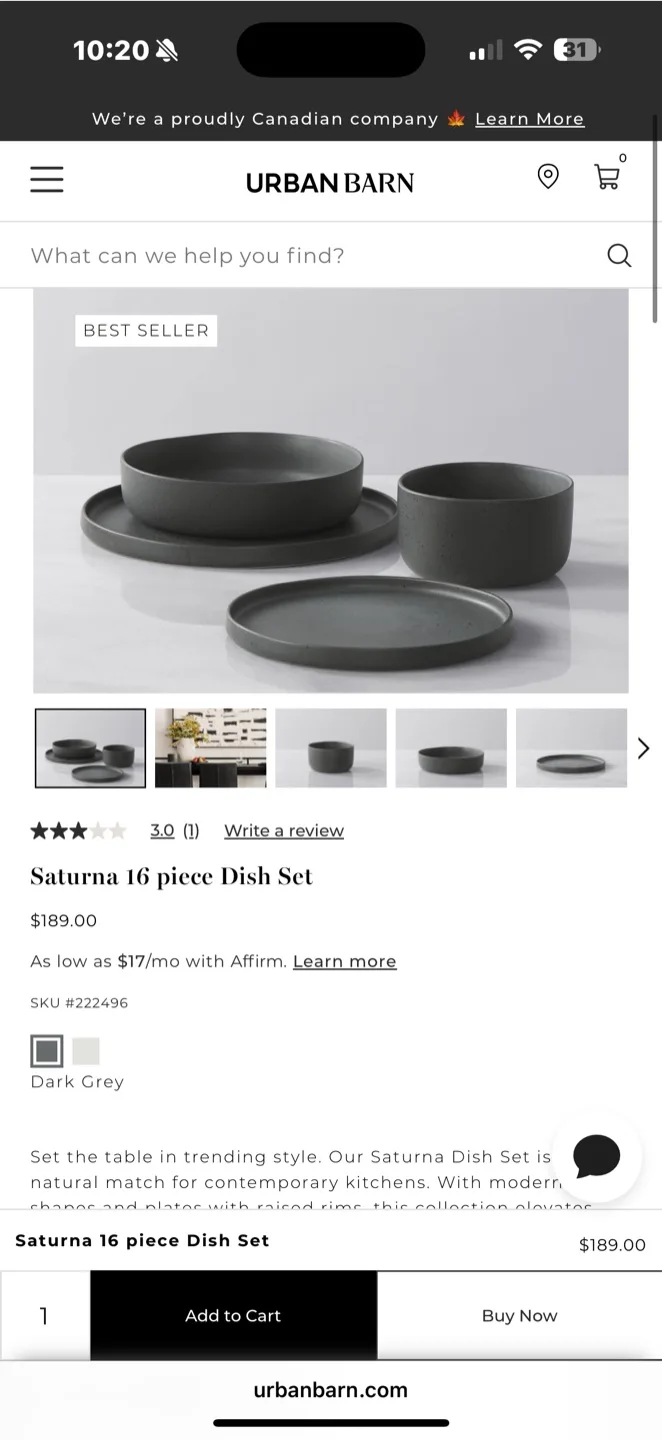
Task: Tap the search magnifier icon
Action: coord(619,256)
